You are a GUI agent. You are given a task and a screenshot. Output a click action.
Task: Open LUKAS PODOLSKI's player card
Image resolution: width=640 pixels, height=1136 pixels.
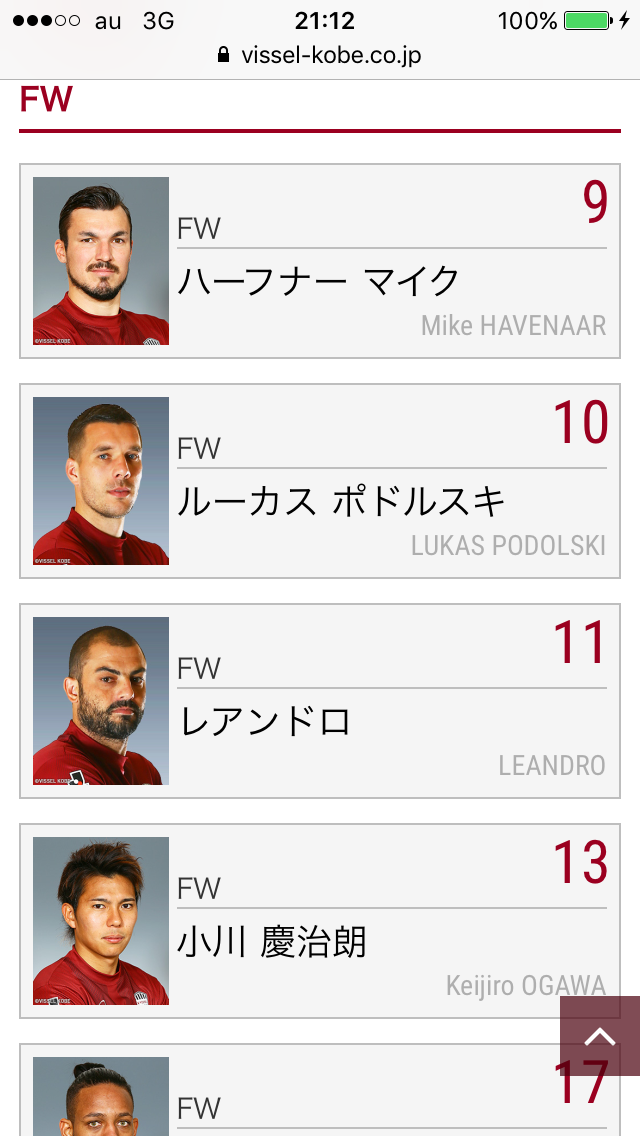click(x=320, y=481)
